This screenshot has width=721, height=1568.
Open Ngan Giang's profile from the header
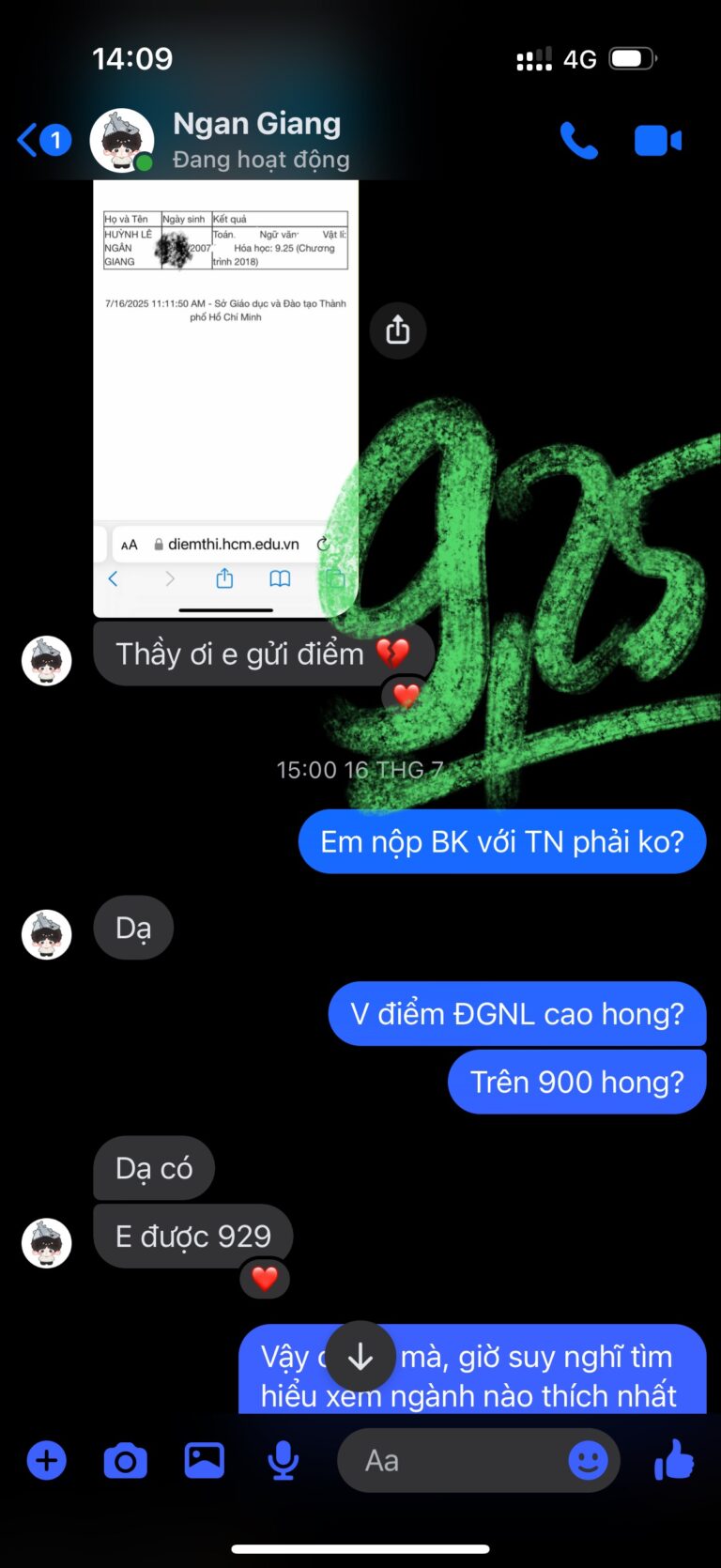coord(257,139)
